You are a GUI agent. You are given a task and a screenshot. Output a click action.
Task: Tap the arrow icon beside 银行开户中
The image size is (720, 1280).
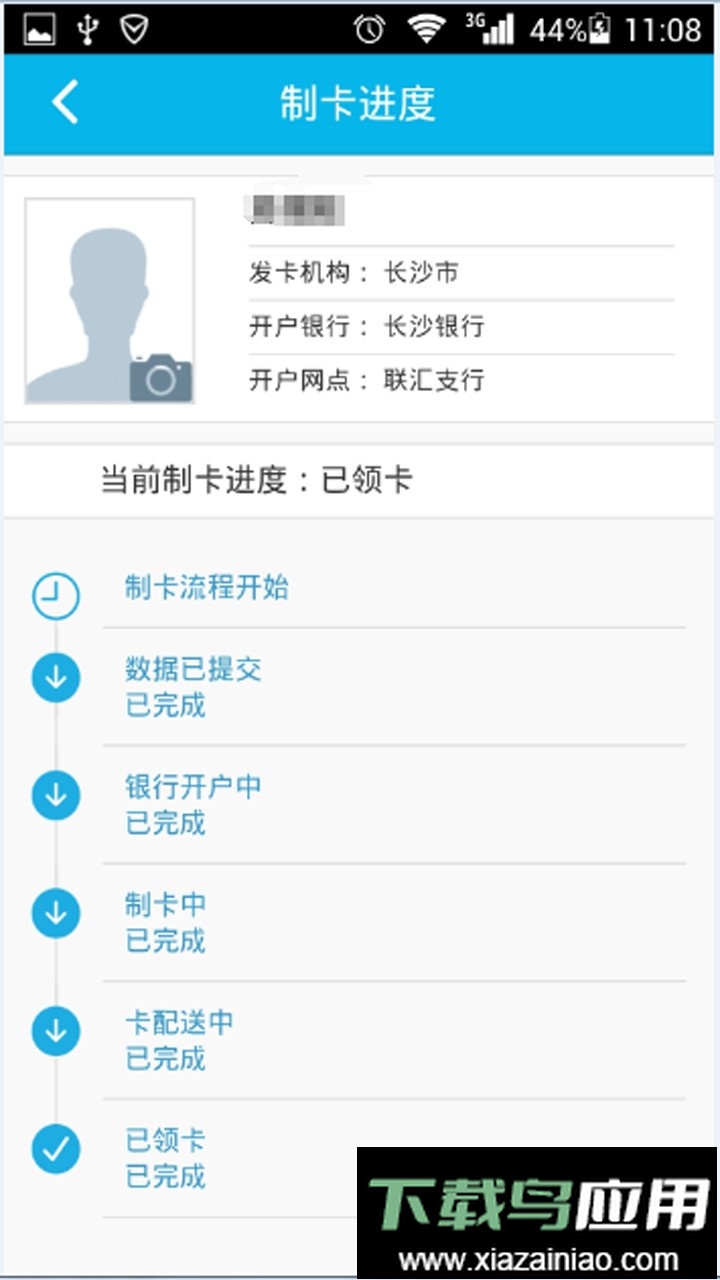pyautogui.click(x=55, y=796)
